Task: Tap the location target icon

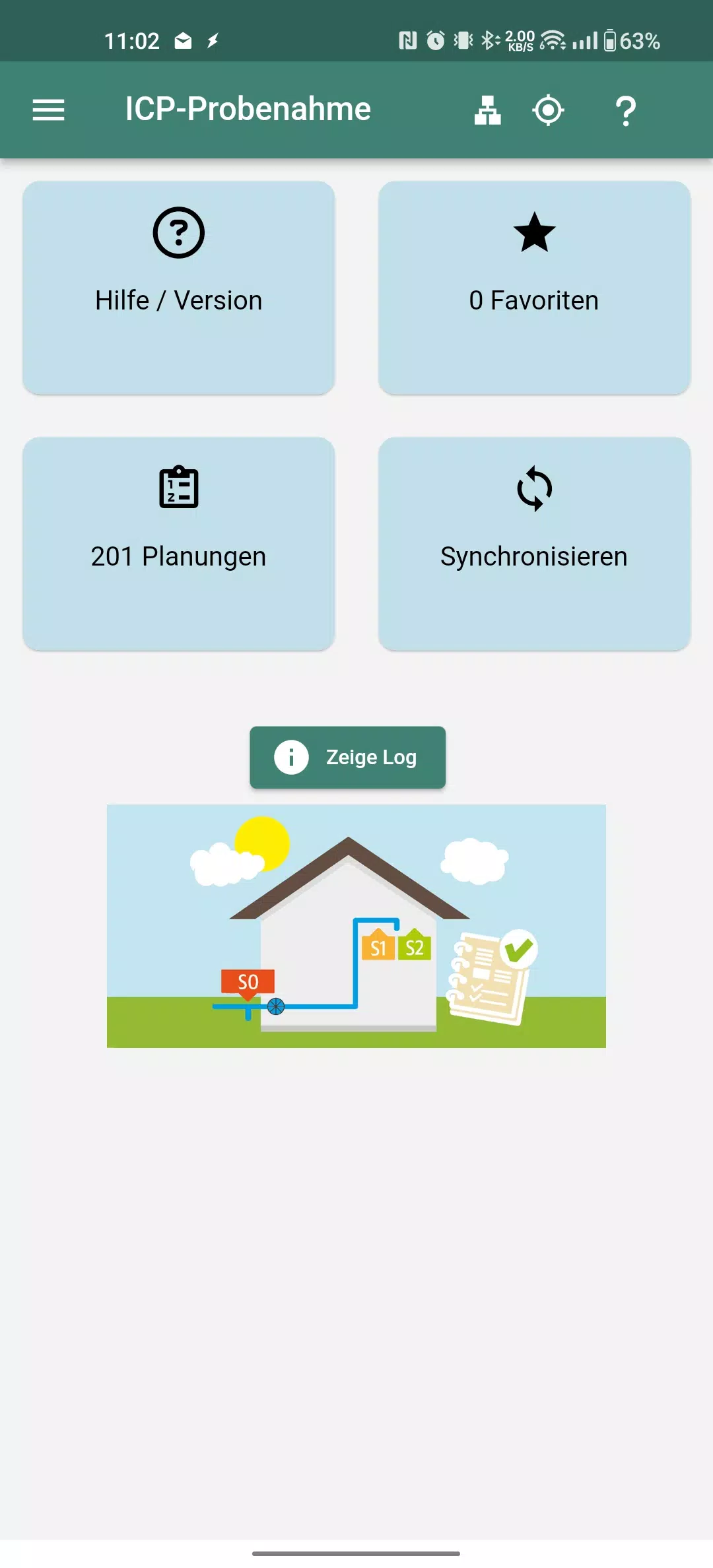Action: [x=548, y=110]
